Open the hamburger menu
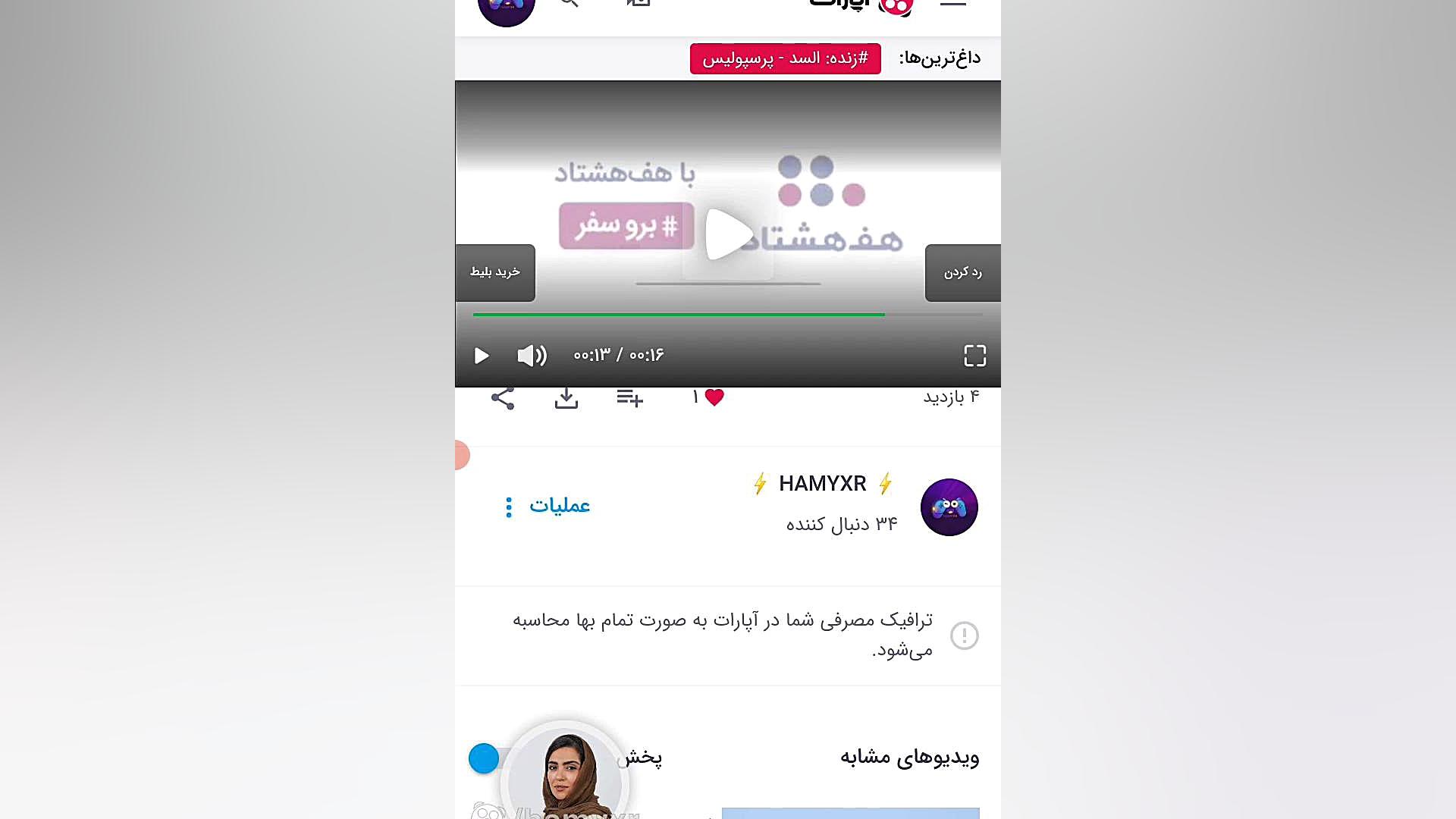This screenshot has width=1456, height=819. pos(952,3)
